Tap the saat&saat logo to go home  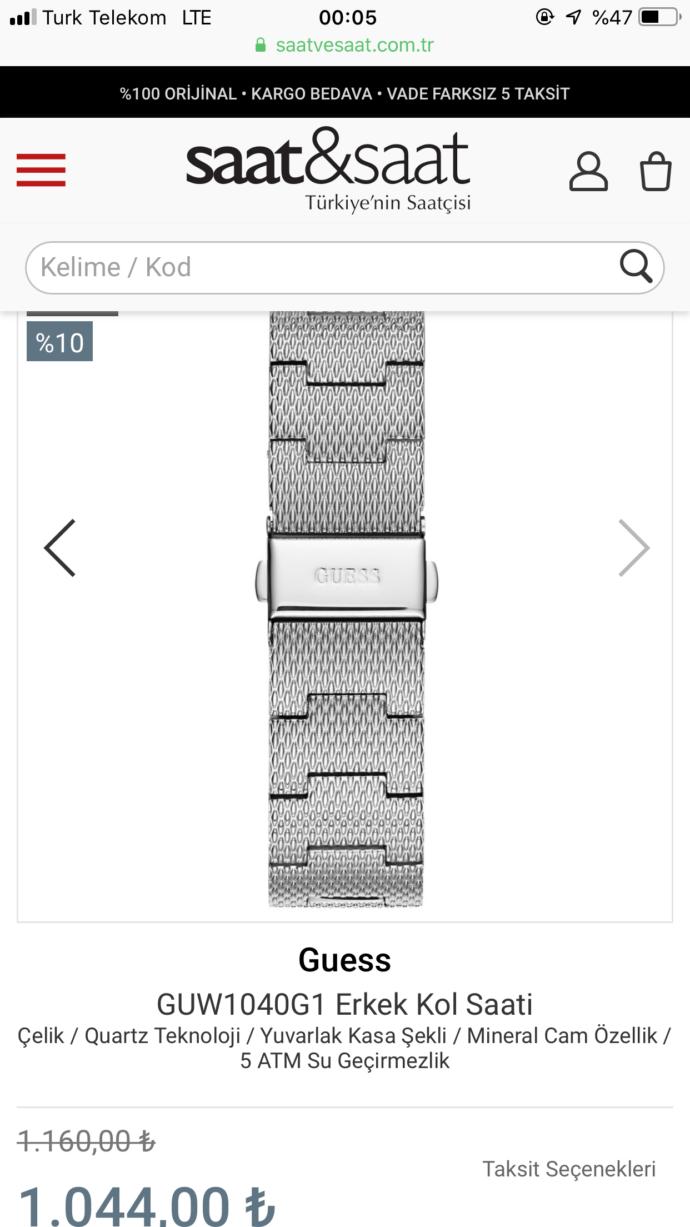[328, 168]
